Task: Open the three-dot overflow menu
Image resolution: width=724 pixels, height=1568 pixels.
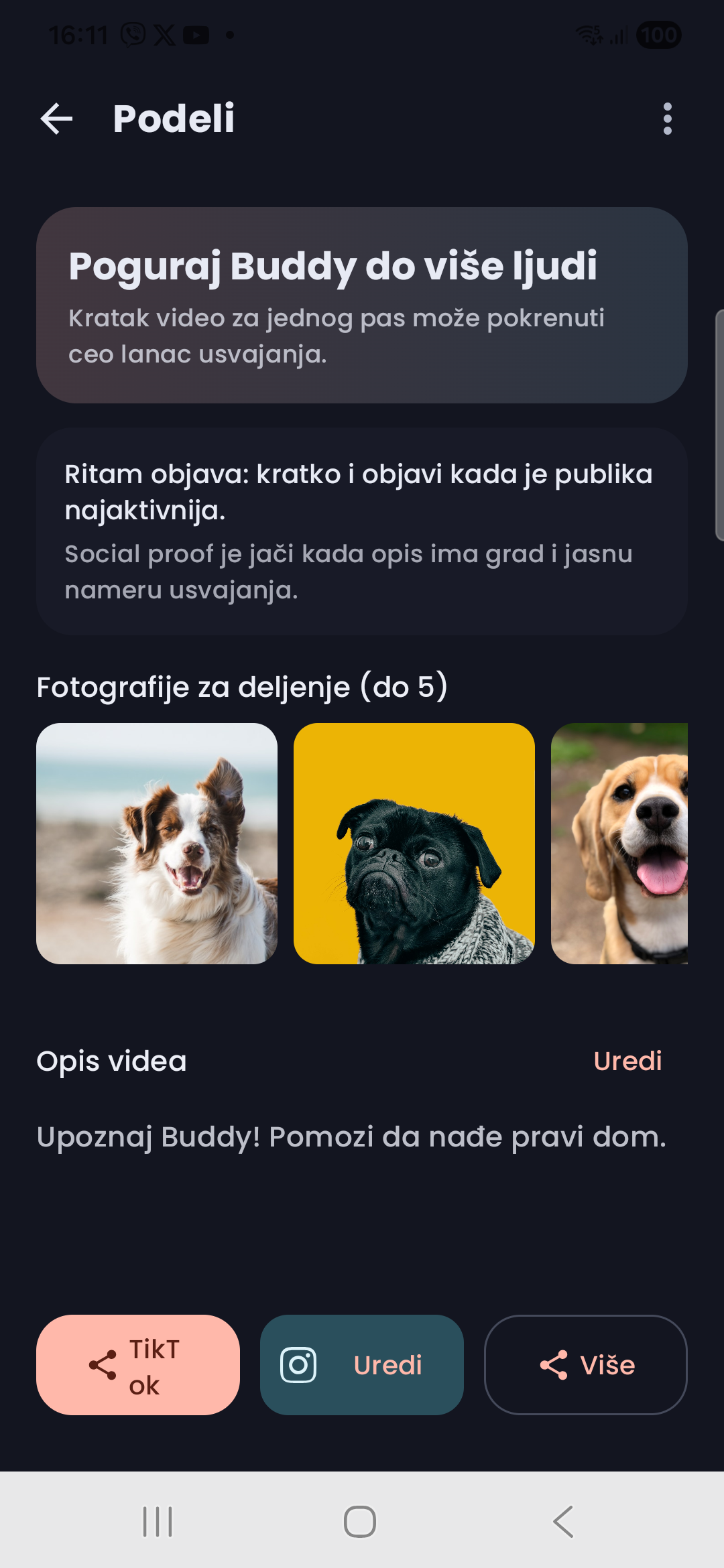Action: coord(667,119)
